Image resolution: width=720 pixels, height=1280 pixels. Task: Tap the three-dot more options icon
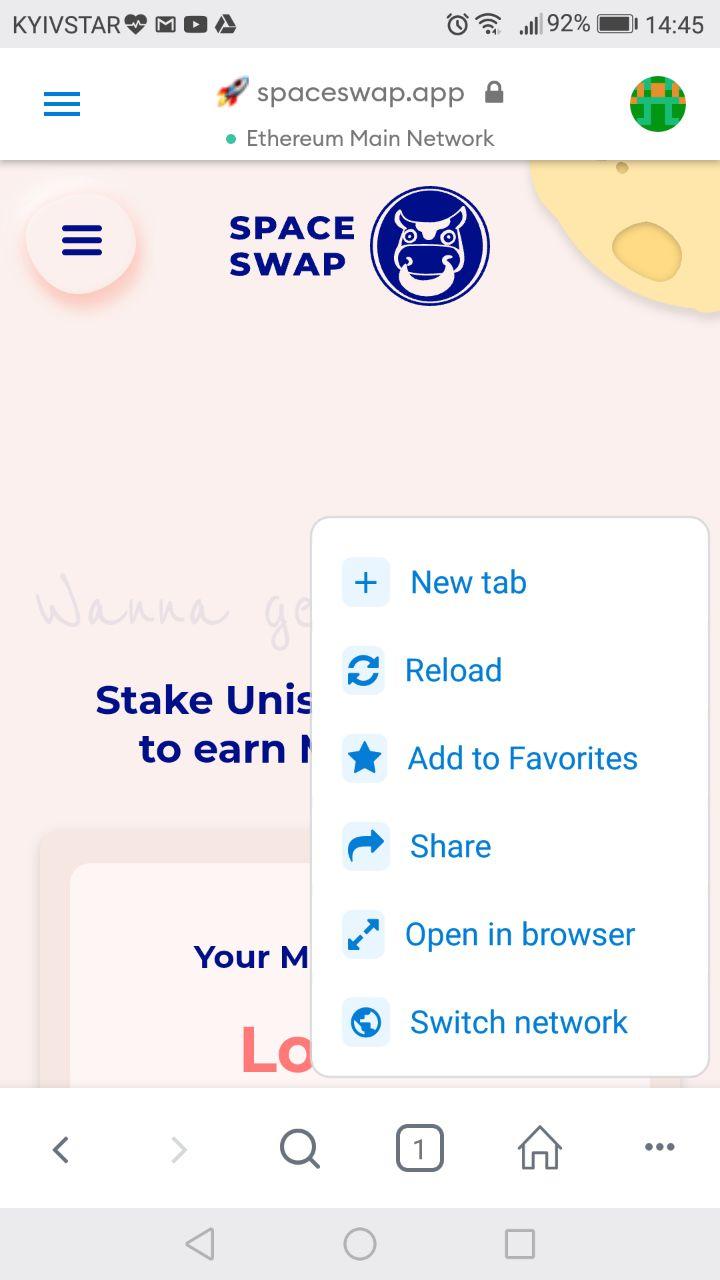659,1148
